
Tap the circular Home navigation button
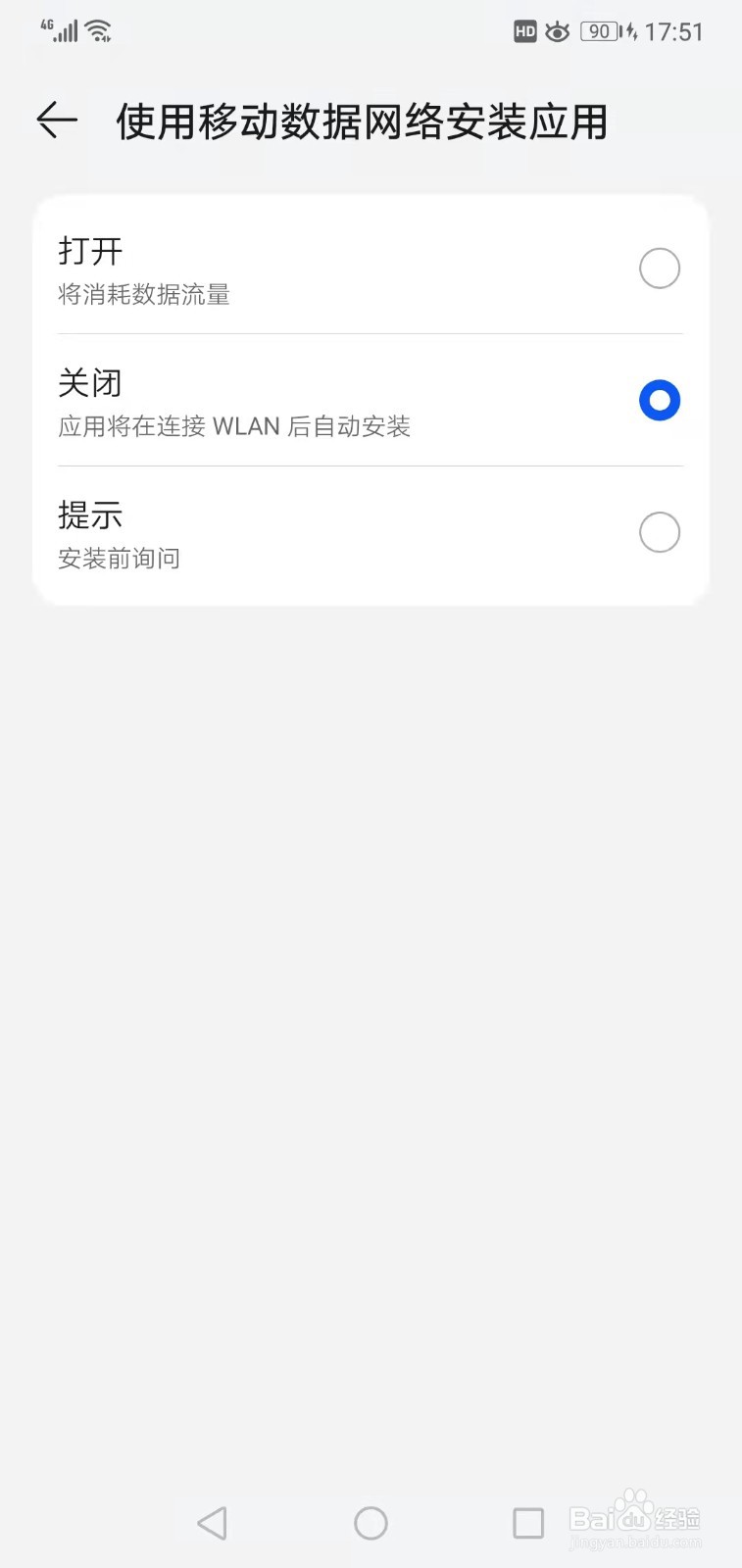[371, 1523]
